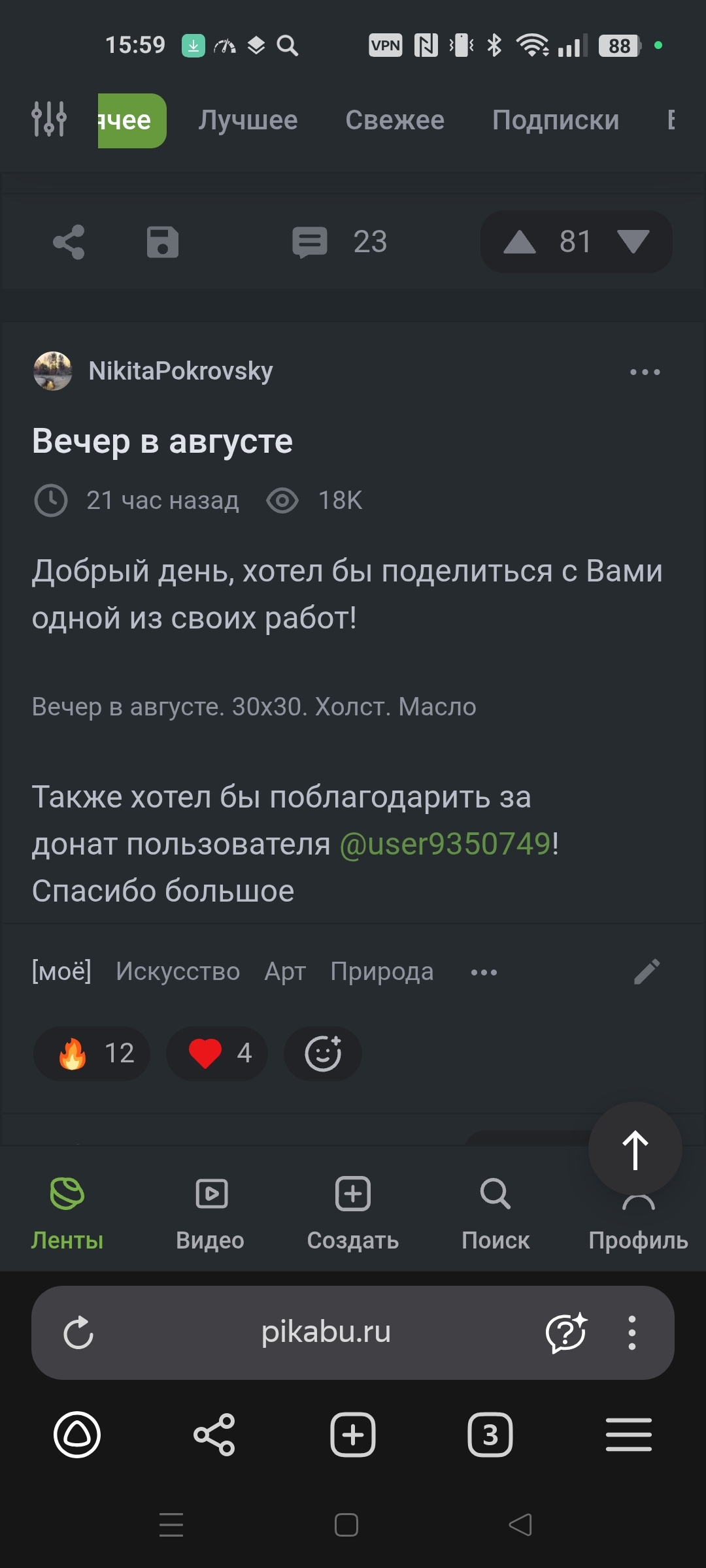The height and width of the screenshot is (1568, 706).
Task: Add a heart reaction with 4 votes
Action: click(217, 1053)
